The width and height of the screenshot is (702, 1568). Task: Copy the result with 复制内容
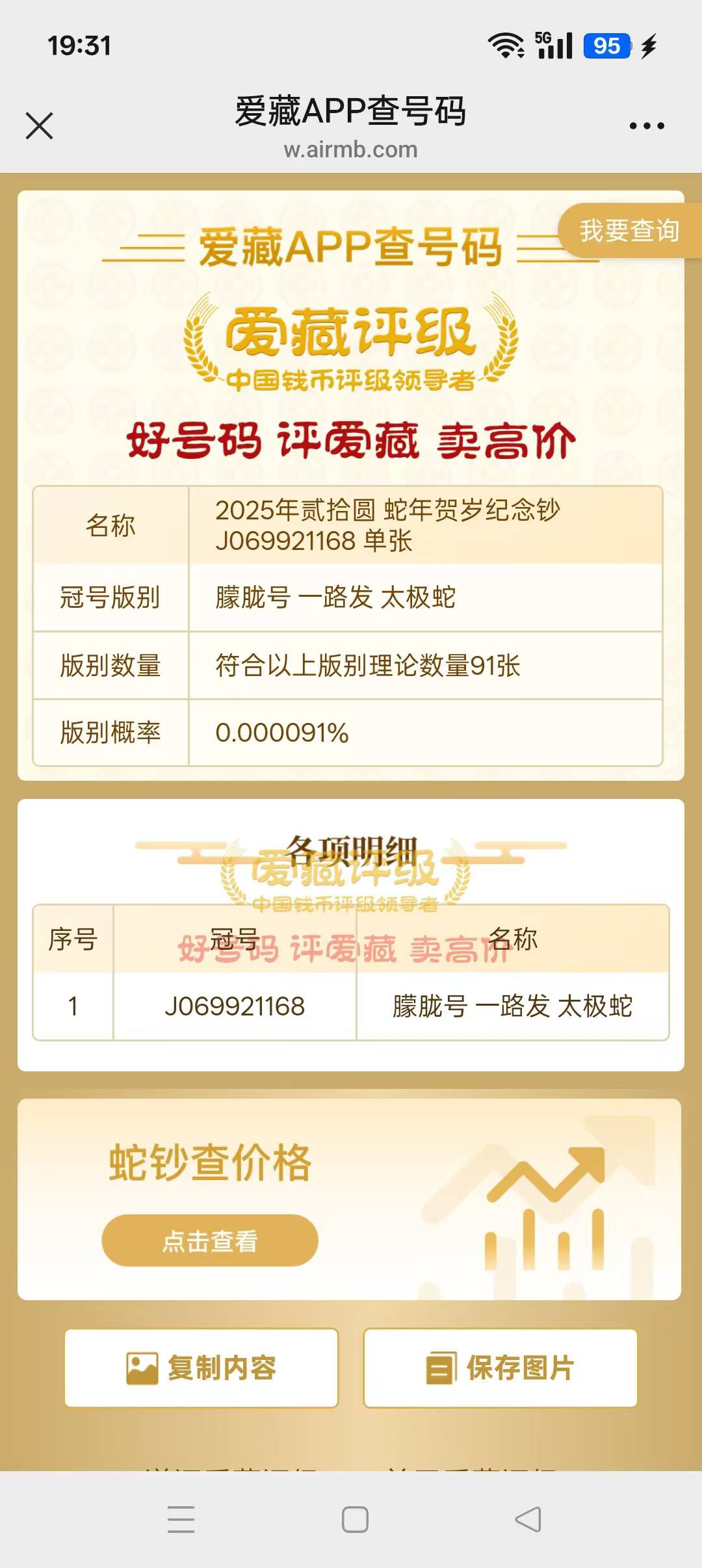click(x=201, y=1368)
